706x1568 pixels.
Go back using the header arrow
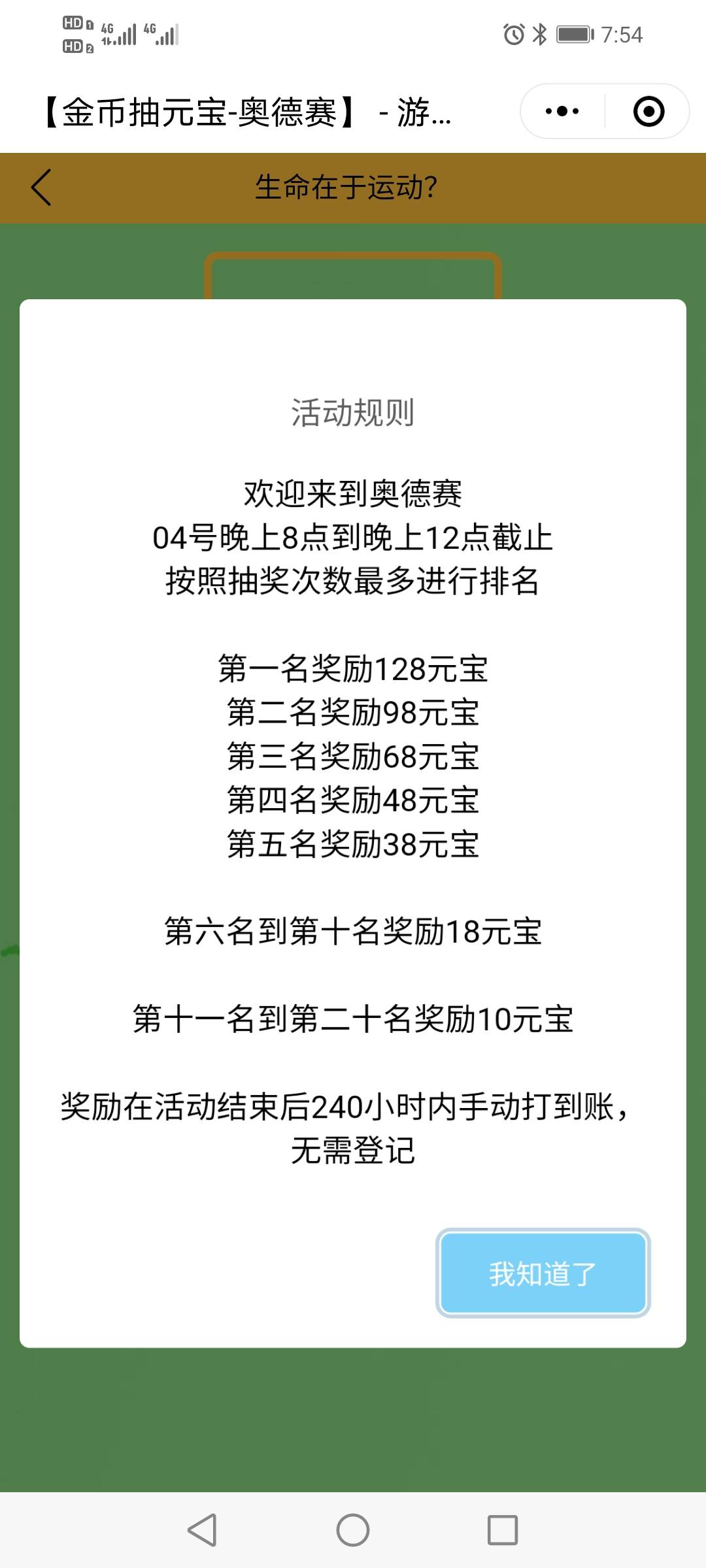41,188
